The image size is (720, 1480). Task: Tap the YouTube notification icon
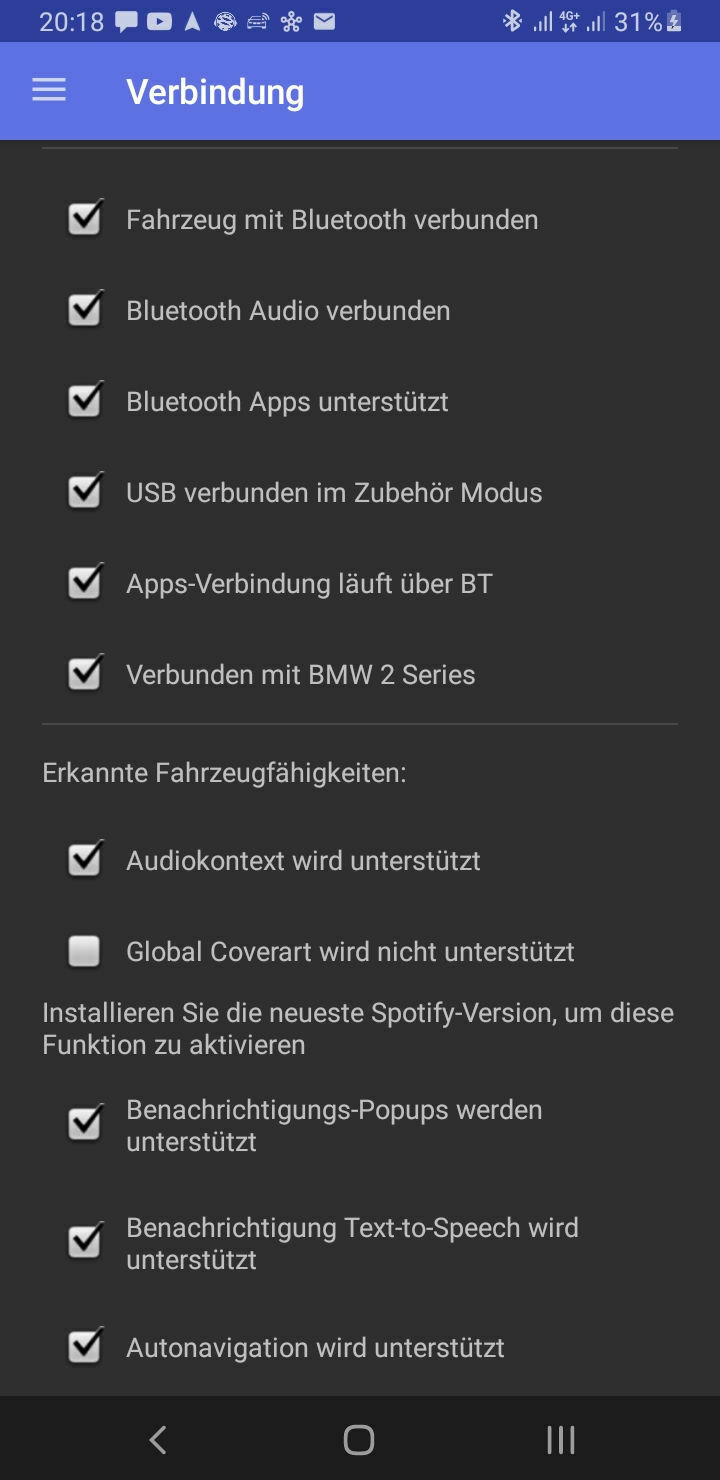tap(157, 20)
